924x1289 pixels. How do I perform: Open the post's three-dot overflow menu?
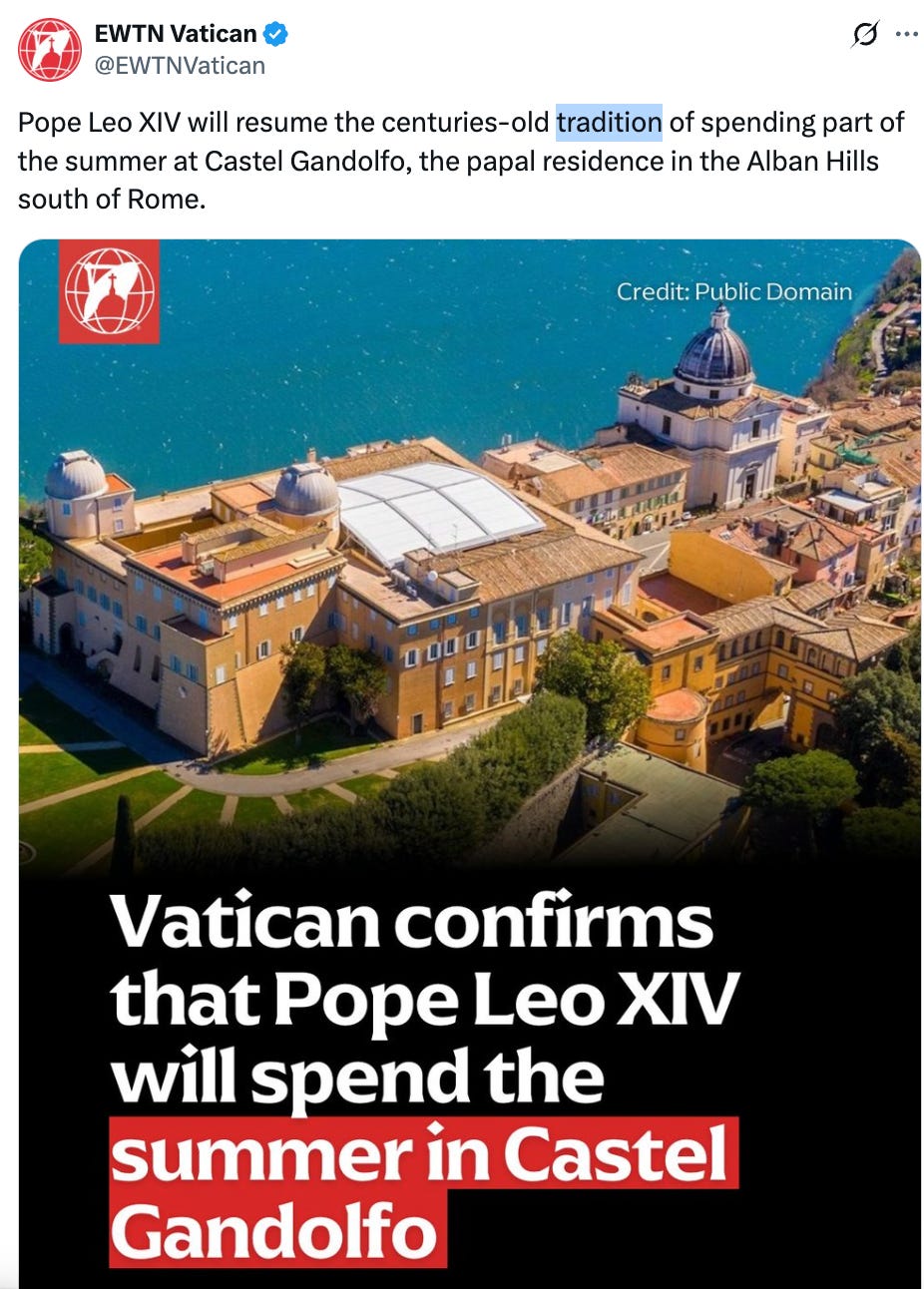(x=906, y=34)
